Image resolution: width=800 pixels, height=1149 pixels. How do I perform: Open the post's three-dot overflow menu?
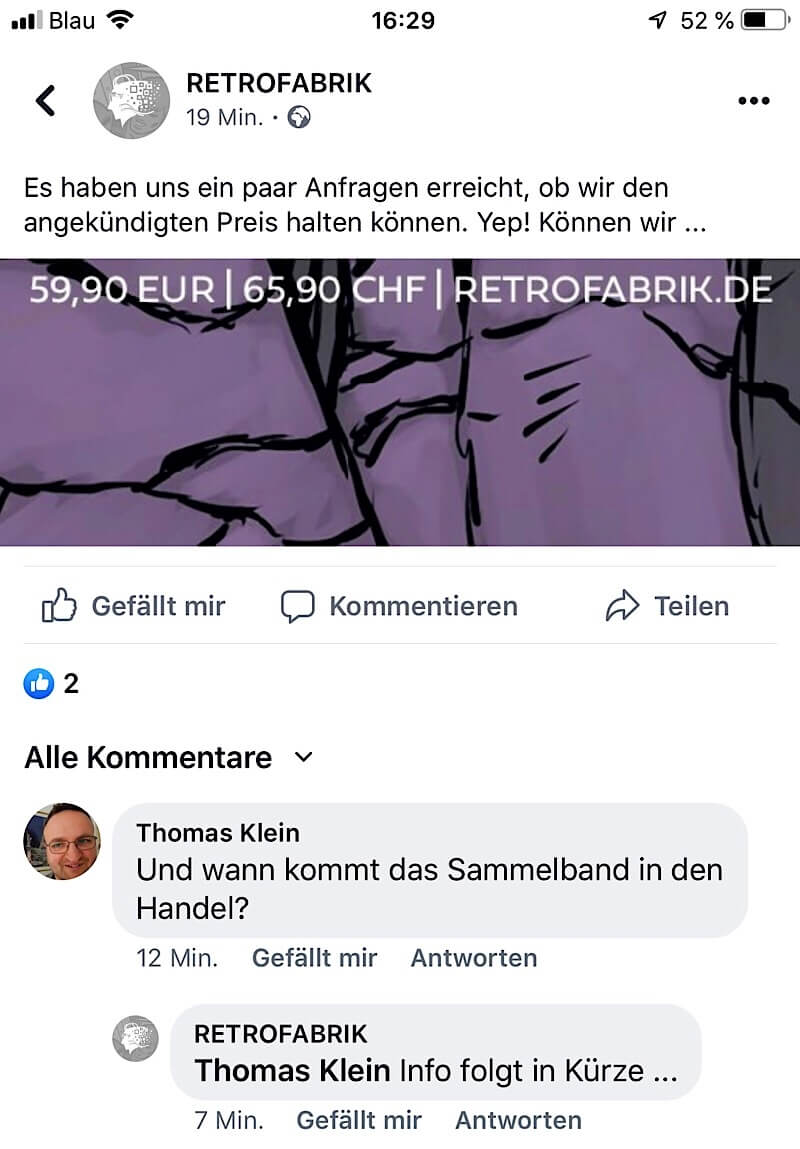coord(752,100)
